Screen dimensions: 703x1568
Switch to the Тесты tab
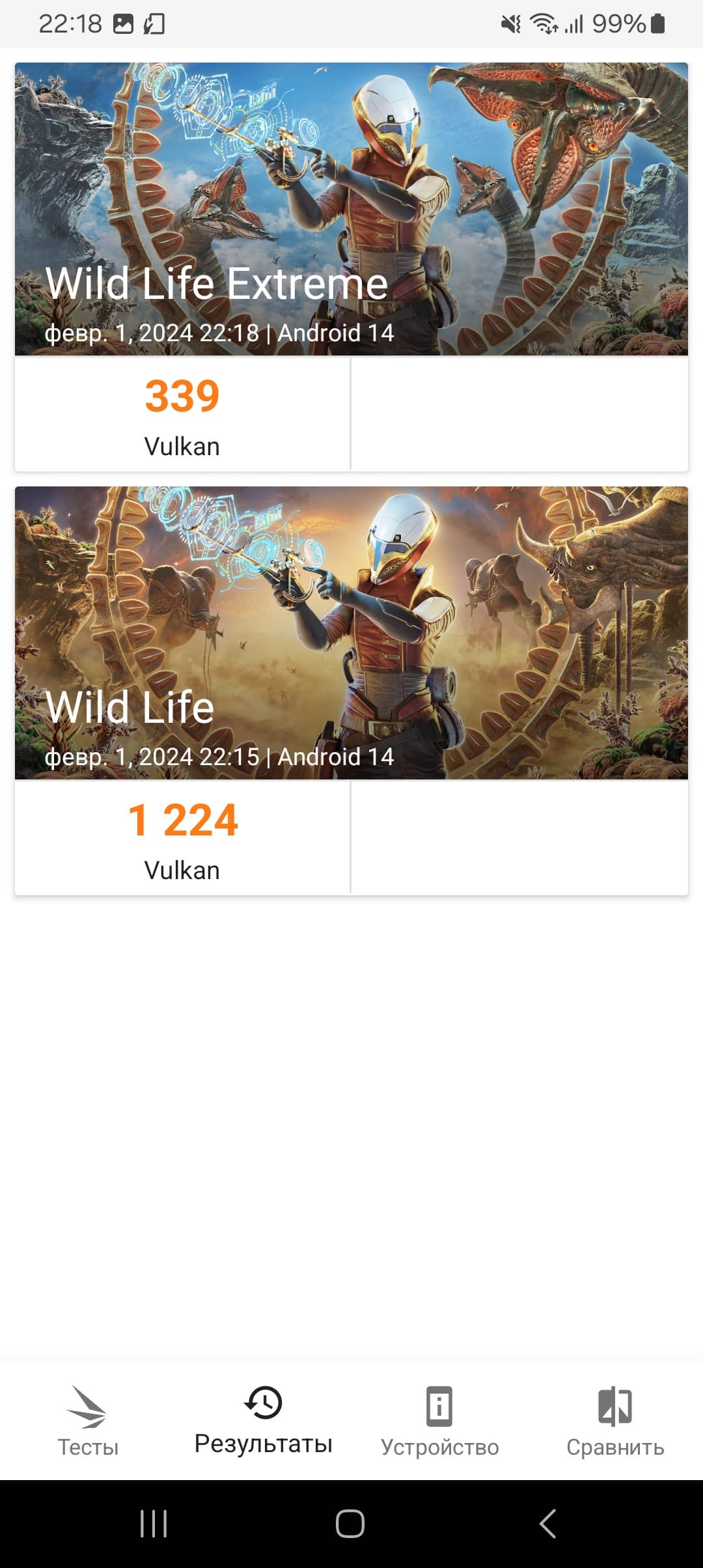point(88,1421)
